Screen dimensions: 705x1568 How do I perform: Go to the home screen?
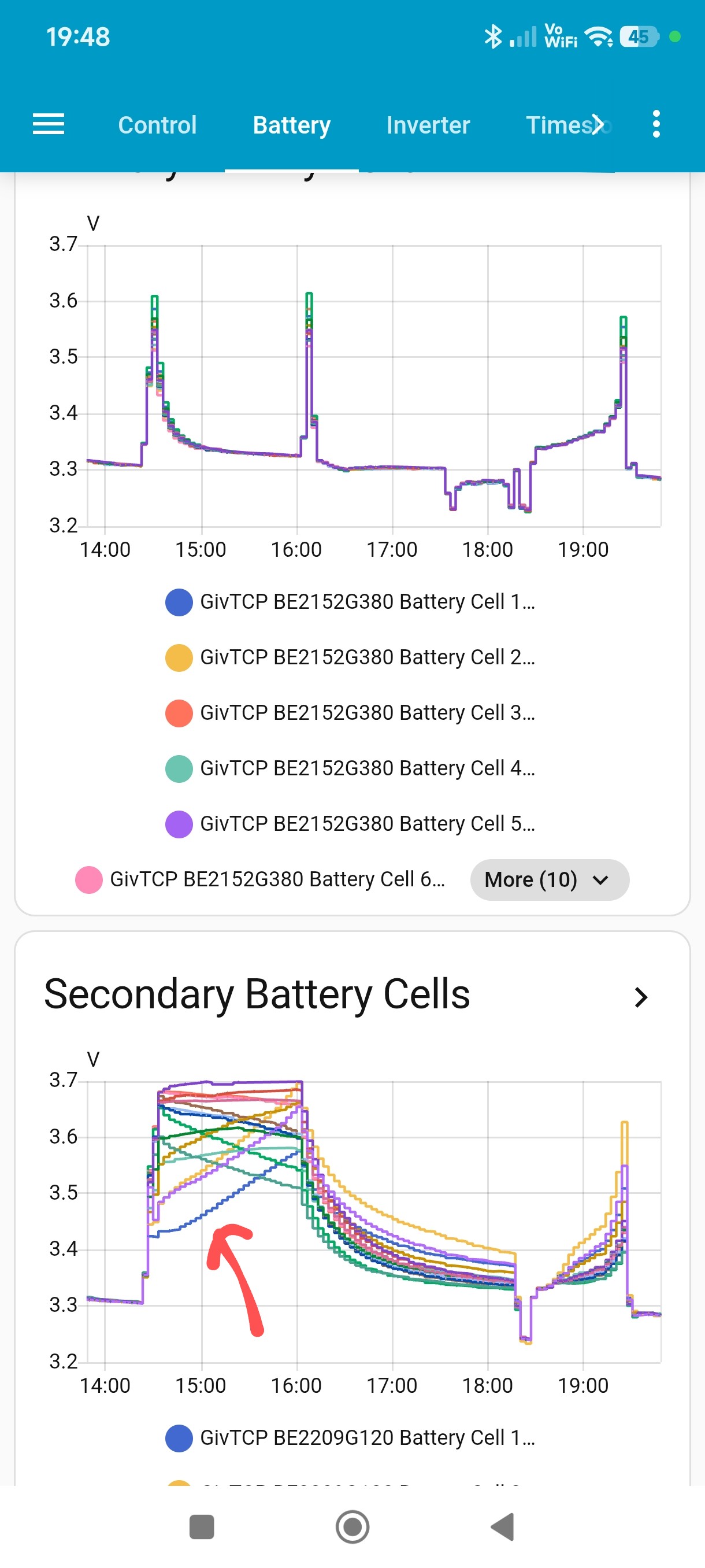click(x=352, y=1526)
